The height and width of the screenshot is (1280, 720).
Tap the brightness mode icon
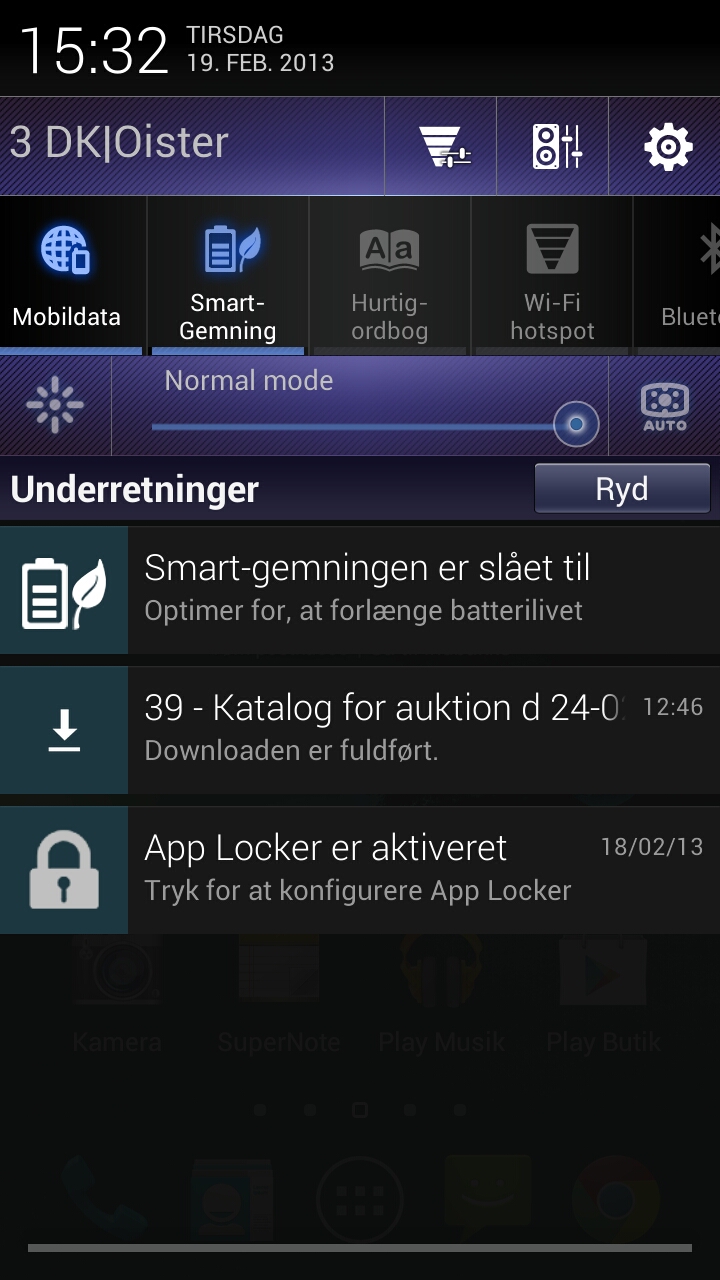55,405
